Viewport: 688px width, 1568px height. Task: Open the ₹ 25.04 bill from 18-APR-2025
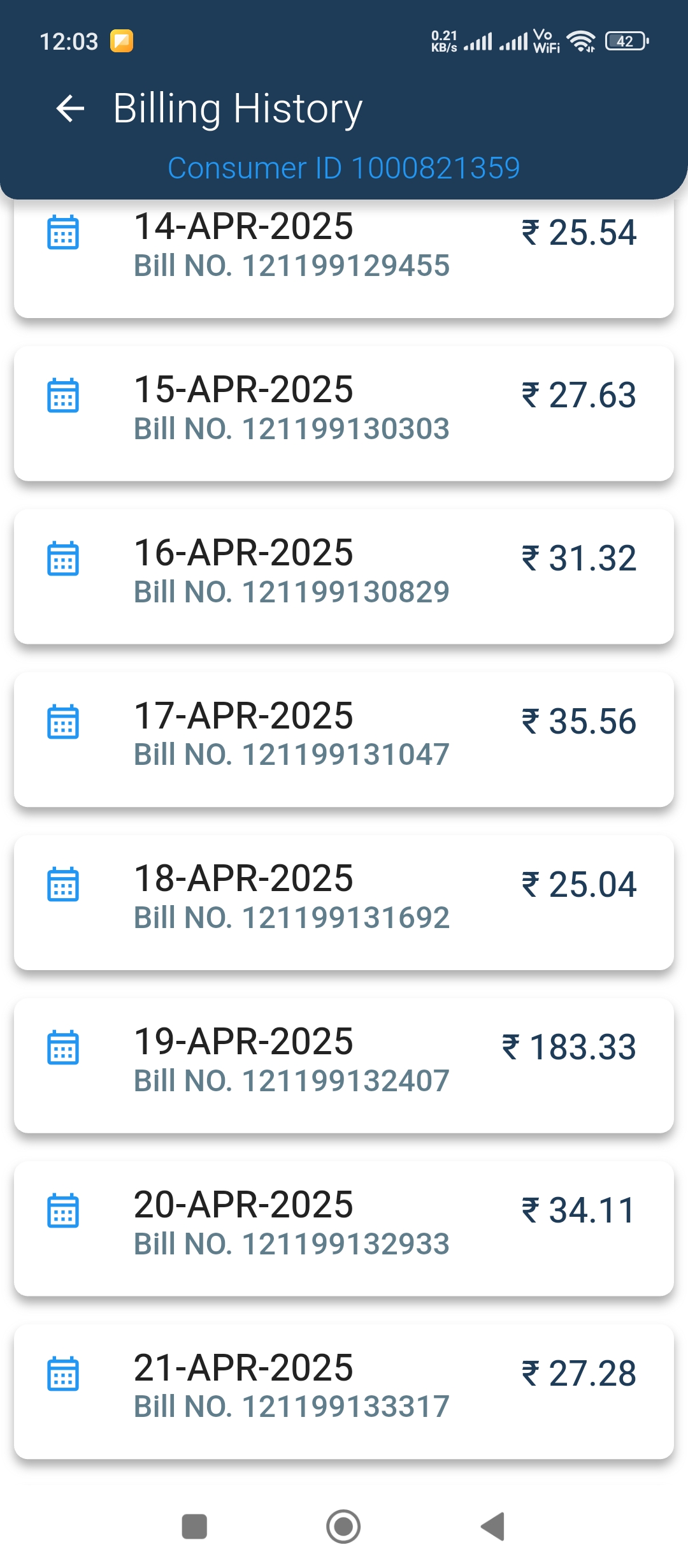(x=344, y=903)
